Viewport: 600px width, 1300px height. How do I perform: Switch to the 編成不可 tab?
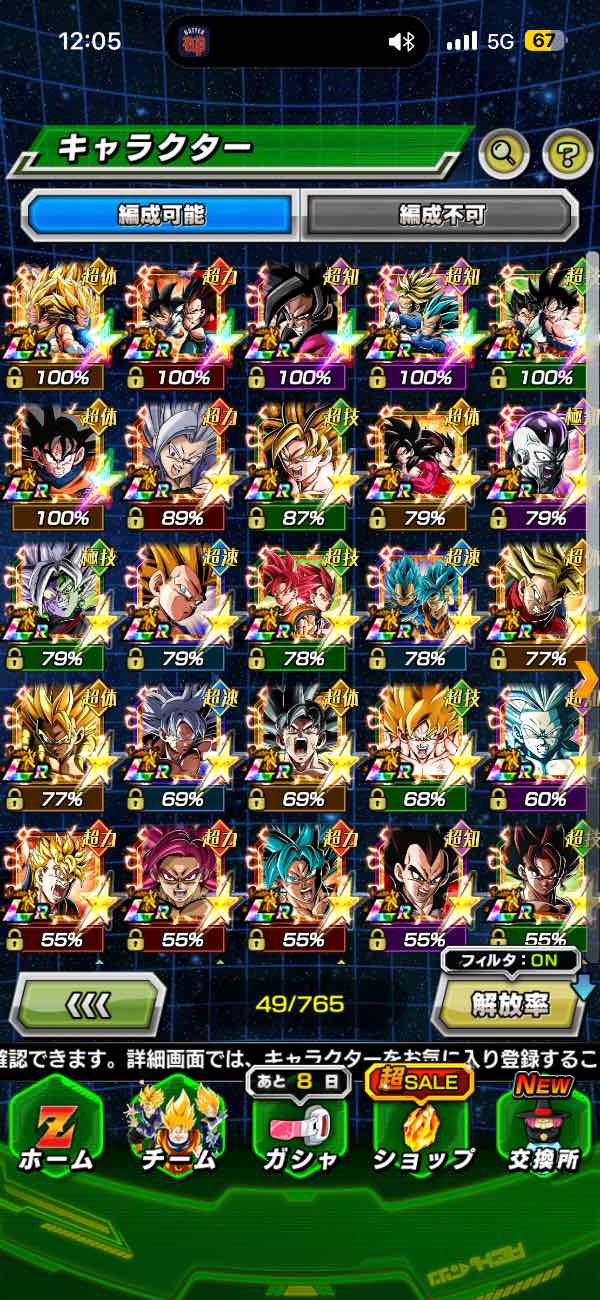click(441, 214)
